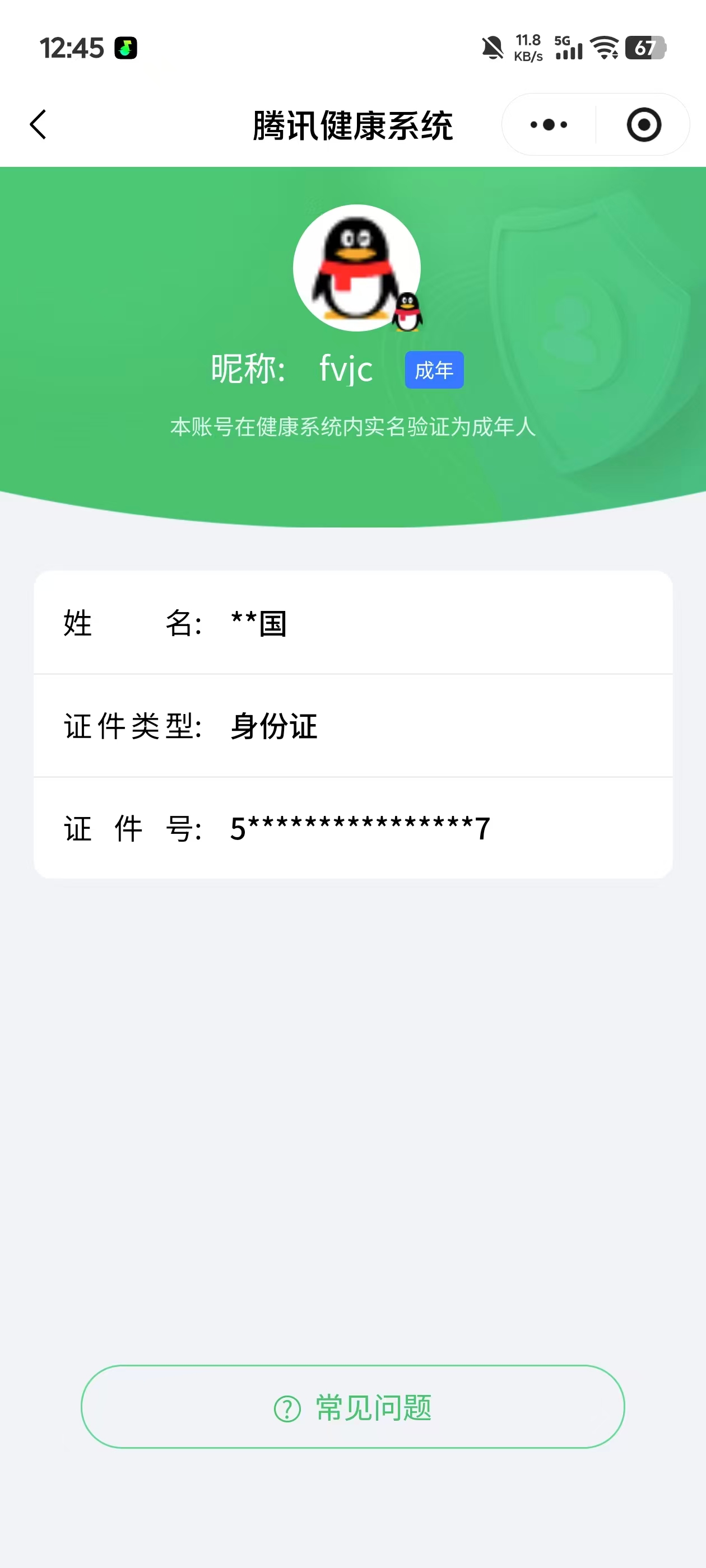Tap the back arrow to return
This screenshot has width=706, height=1568.
point(38,124)
